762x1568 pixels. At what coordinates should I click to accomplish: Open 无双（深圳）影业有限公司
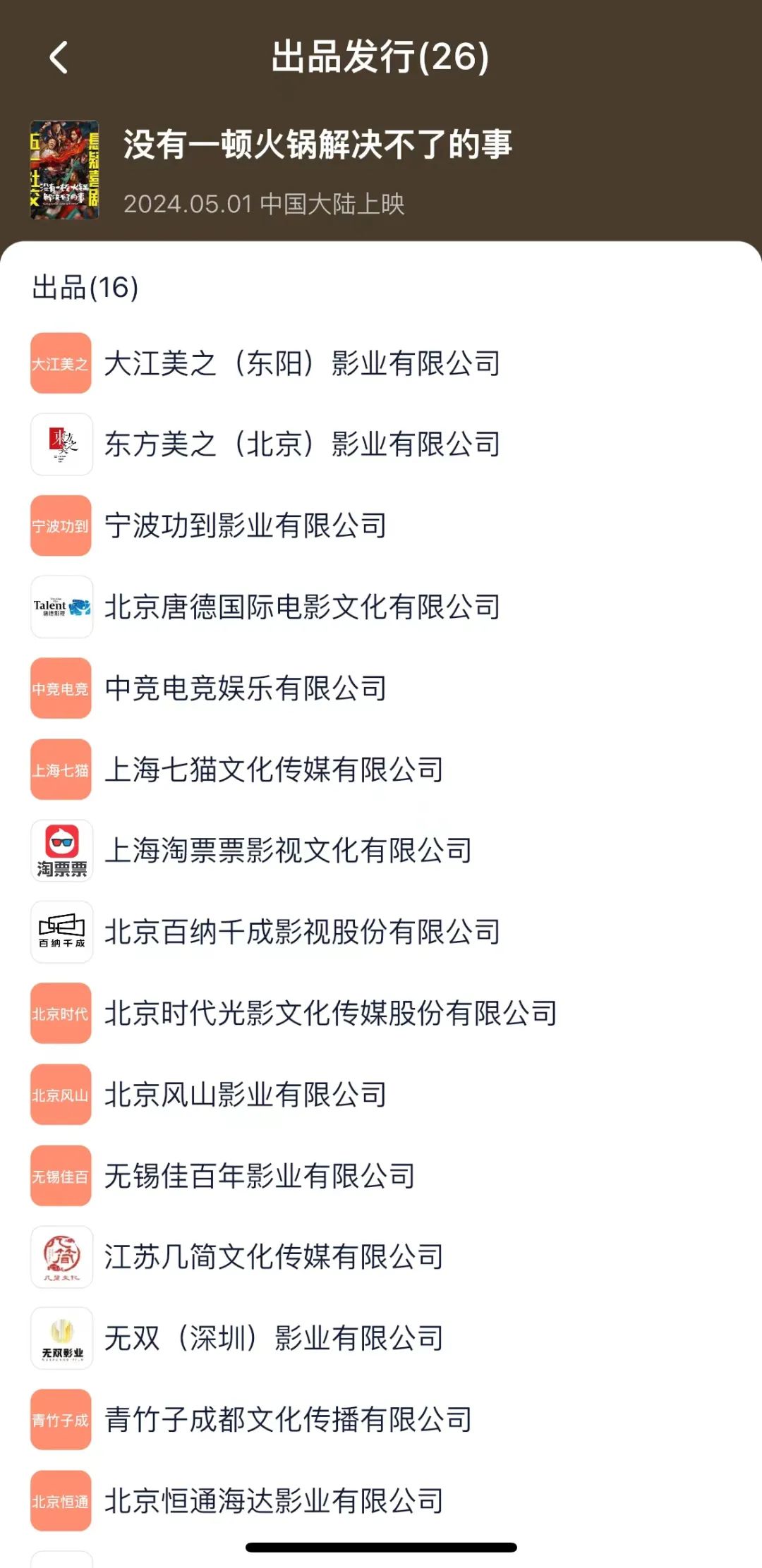click(381, 1338)
